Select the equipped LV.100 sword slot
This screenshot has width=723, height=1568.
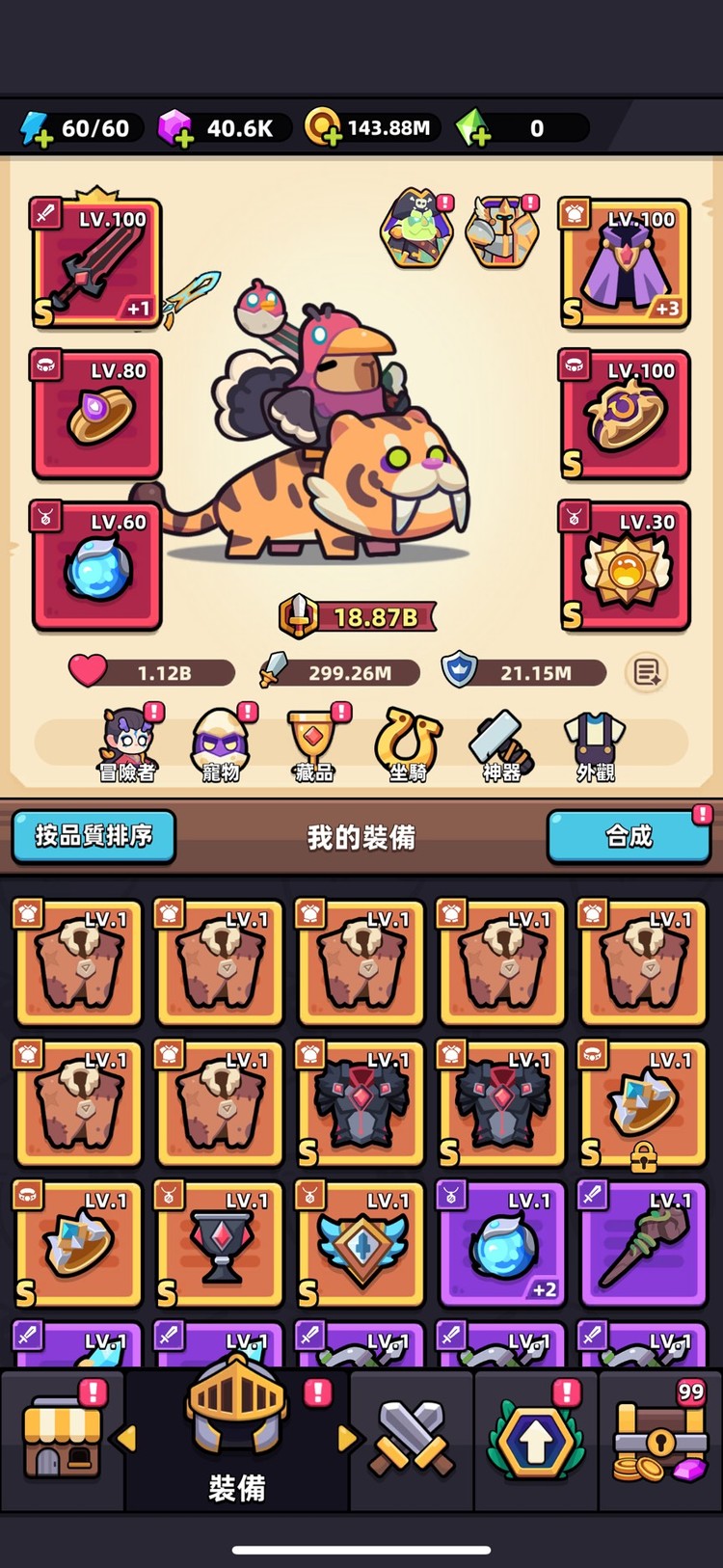[x=96, y=263]
